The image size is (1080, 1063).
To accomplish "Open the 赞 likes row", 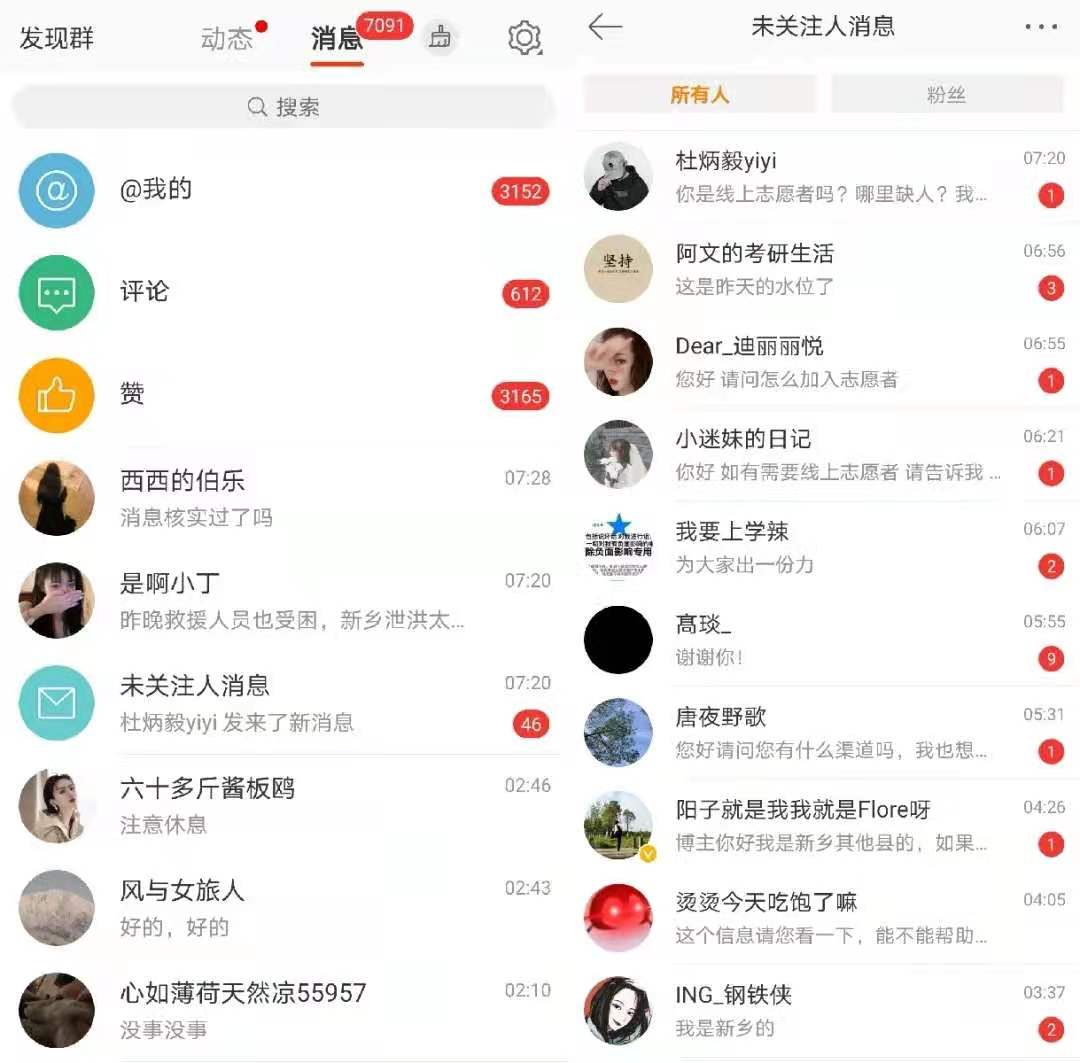I will [283, 395].
